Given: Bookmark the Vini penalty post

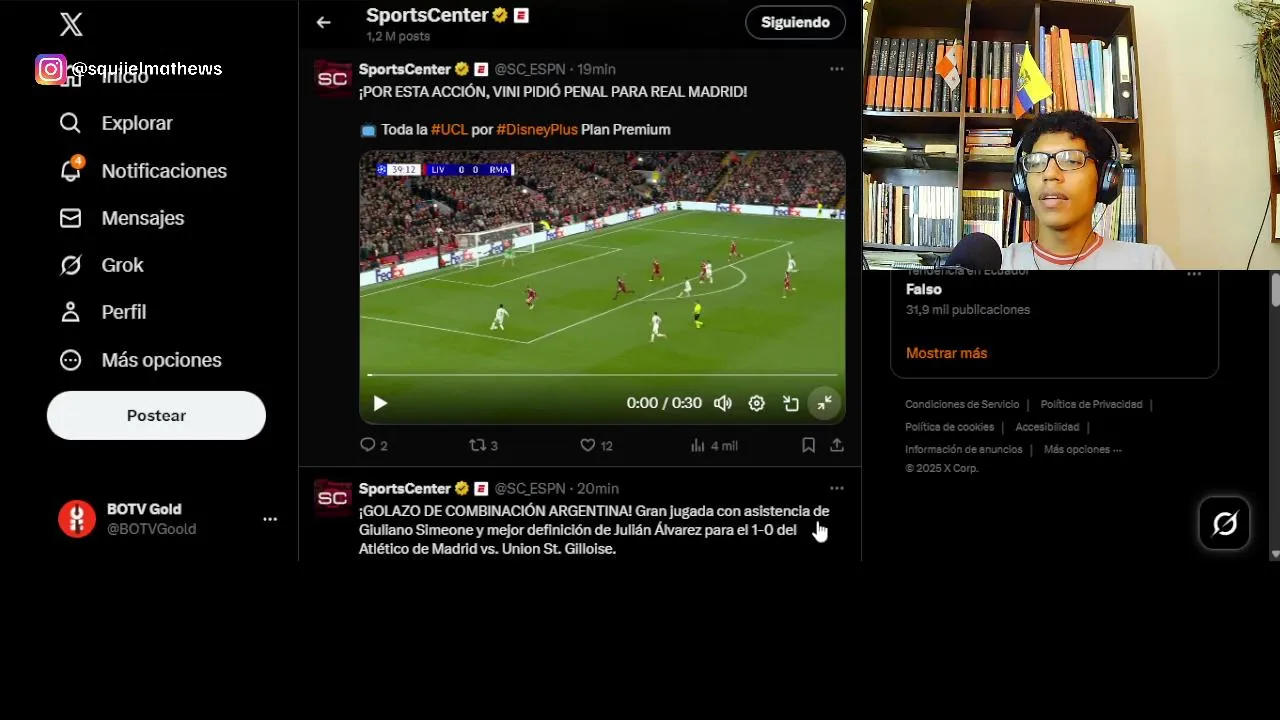Looking at the screenshot, I should click(x=808, y=445).
